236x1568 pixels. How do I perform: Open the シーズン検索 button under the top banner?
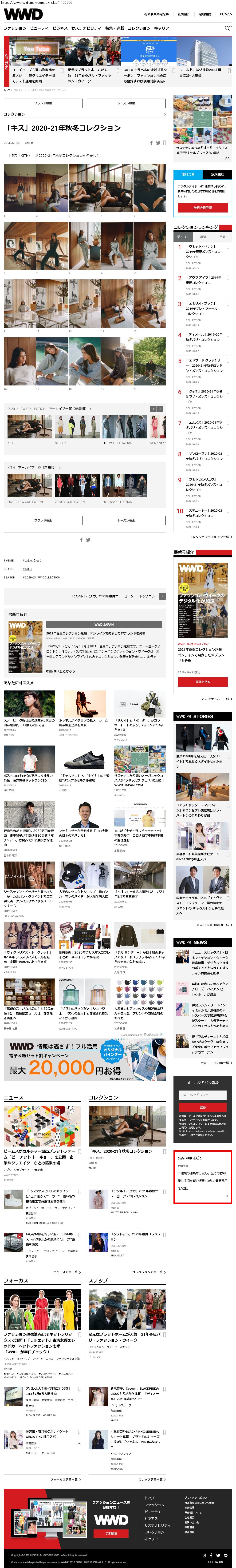pyautogui.click(x=126, y=104)
